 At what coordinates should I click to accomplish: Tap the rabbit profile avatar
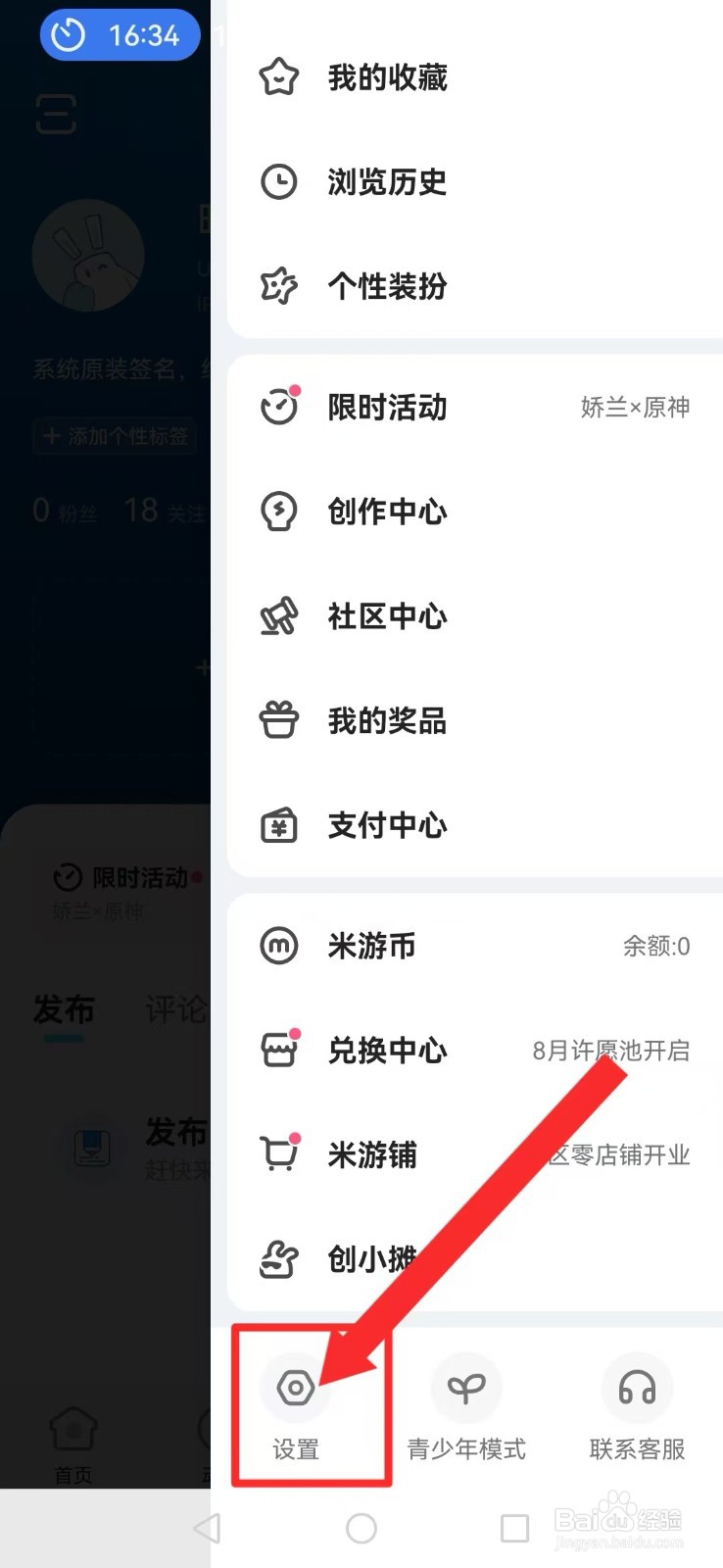click(88, 255)
